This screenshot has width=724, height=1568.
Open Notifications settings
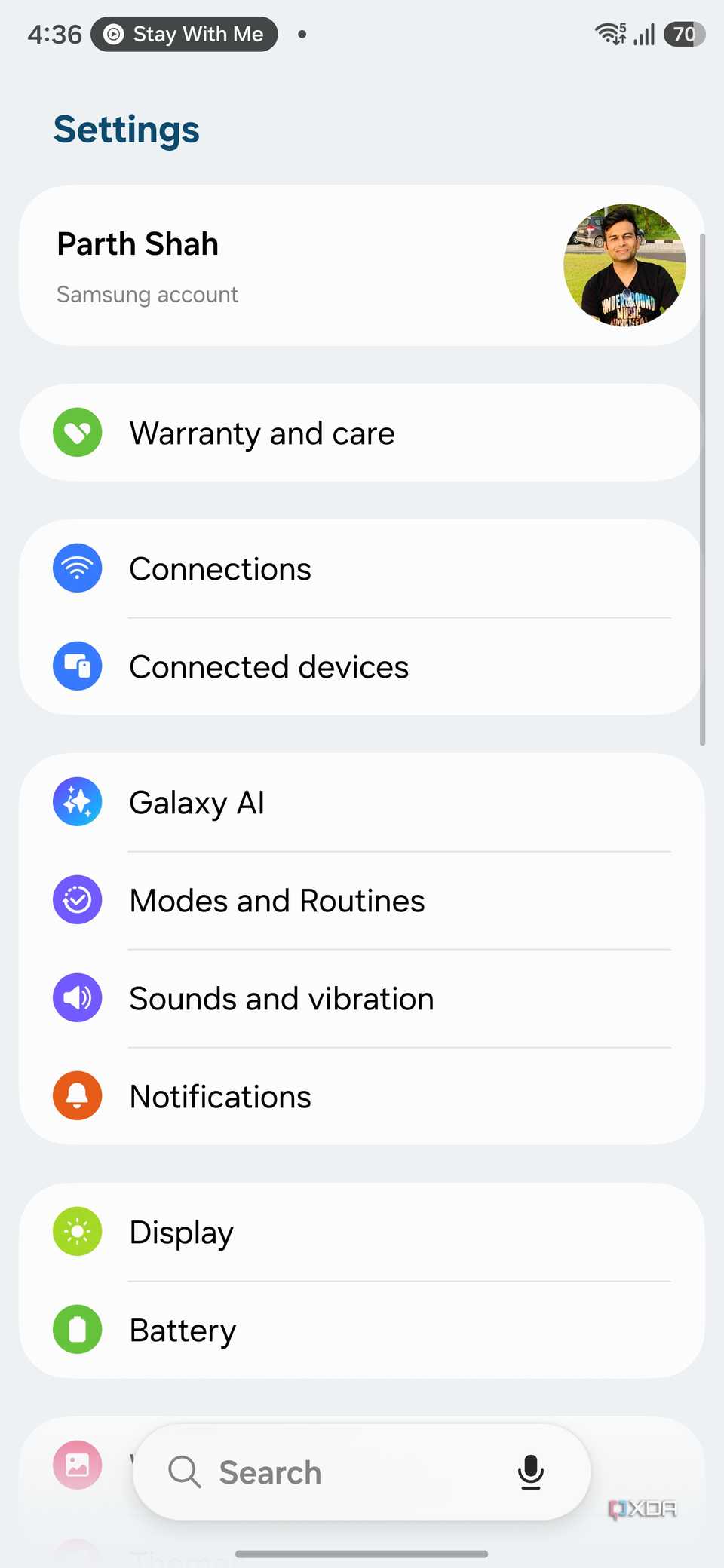(362, 1096)
